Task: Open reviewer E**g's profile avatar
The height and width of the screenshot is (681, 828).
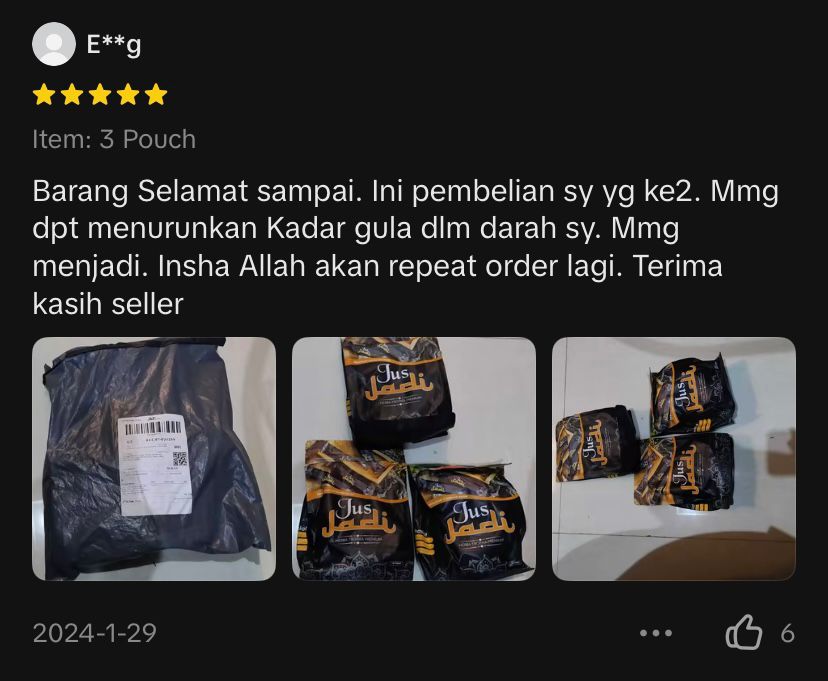Action: [54, 44]
